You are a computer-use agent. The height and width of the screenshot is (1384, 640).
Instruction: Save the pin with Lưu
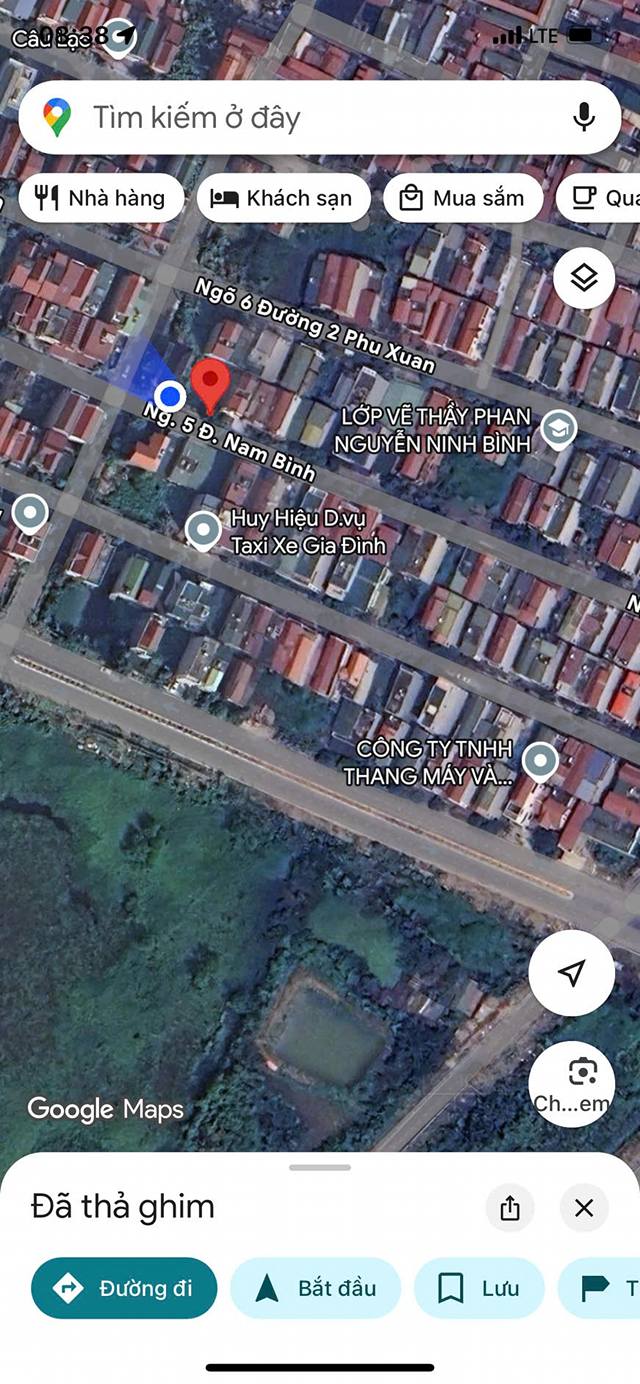(x=479, y=1288)
